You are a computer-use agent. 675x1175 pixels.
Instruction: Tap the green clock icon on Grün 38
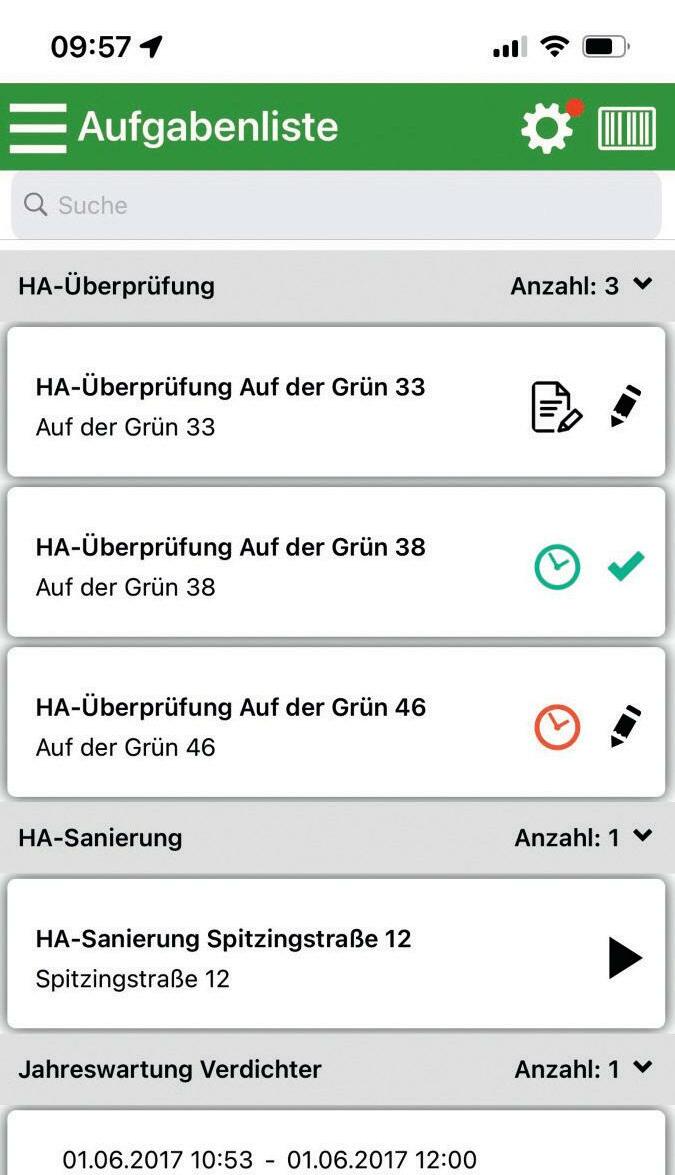pos(557,567)
